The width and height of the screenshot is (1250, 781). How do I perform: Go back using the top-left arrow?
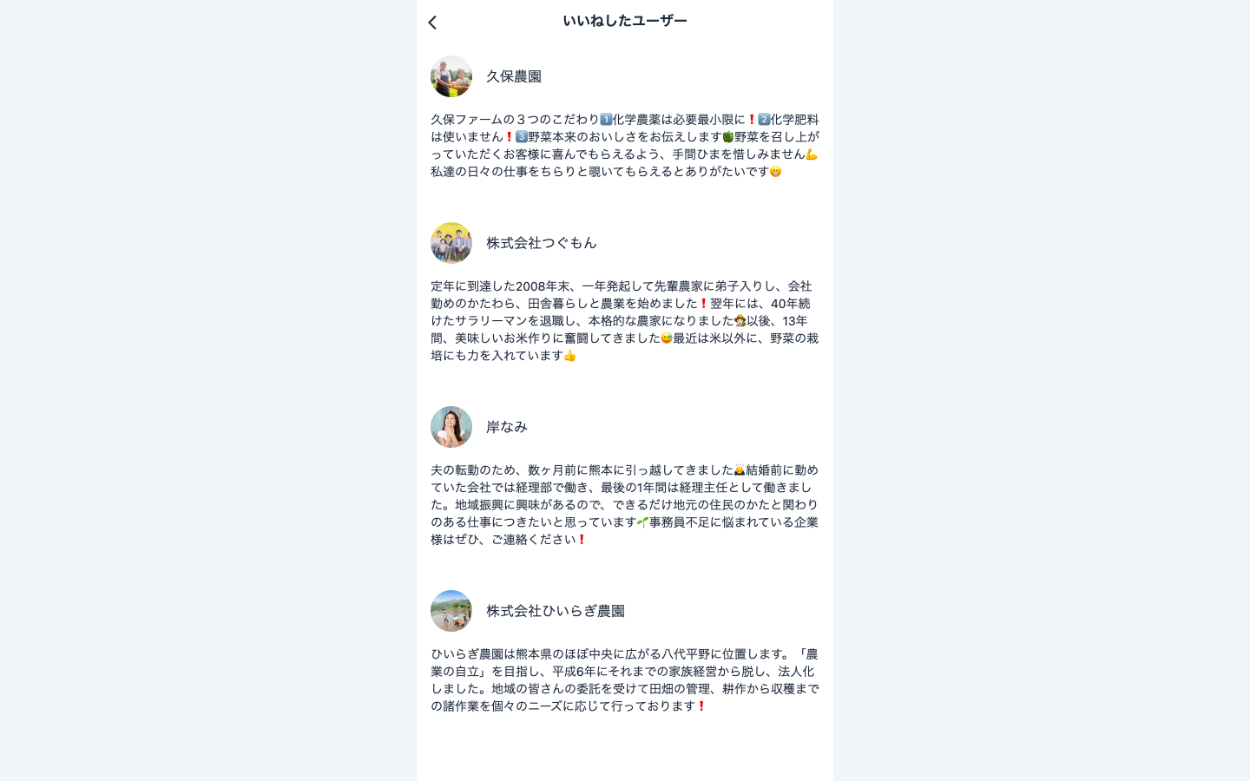(x=432, y=22)
